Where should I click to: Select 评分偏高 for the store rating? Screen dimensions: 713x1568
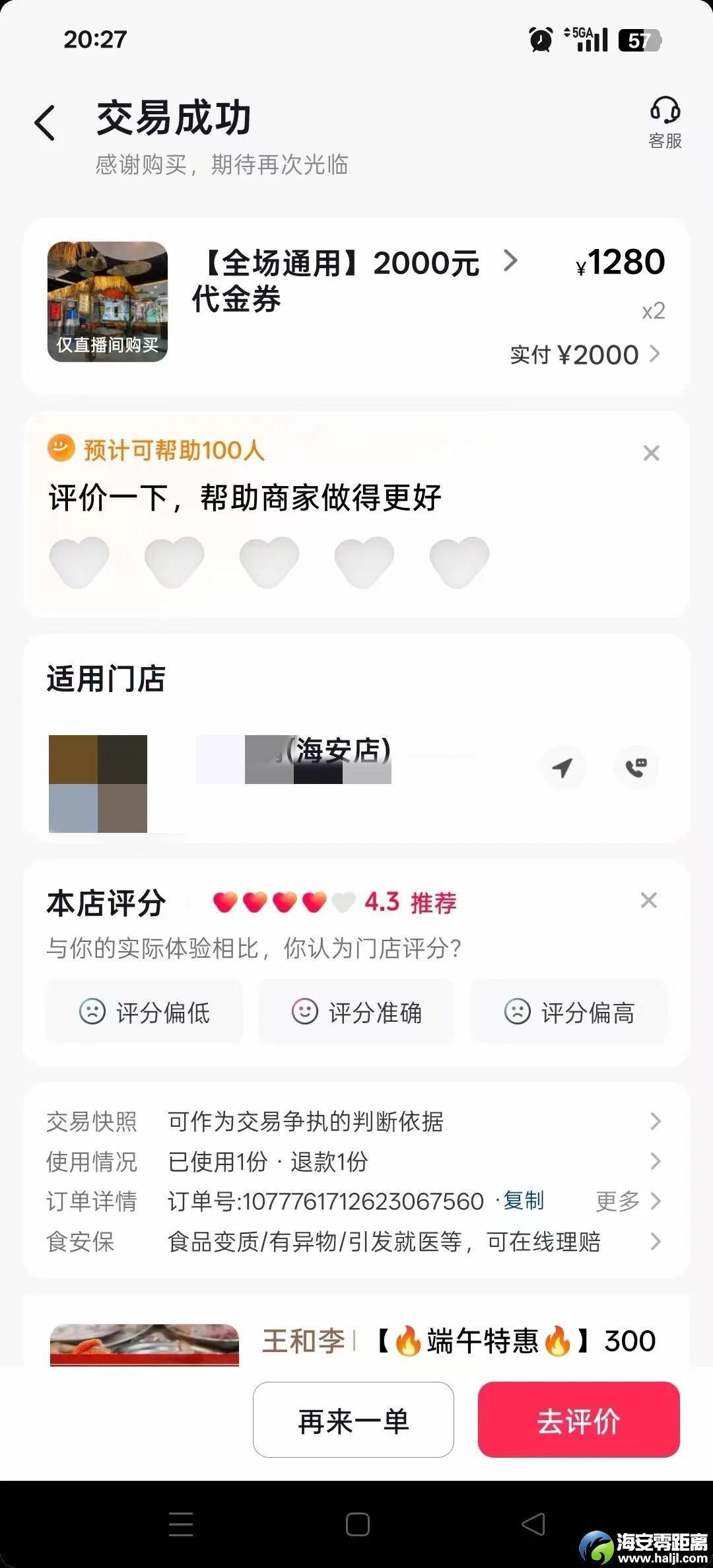click(569, 1012)
